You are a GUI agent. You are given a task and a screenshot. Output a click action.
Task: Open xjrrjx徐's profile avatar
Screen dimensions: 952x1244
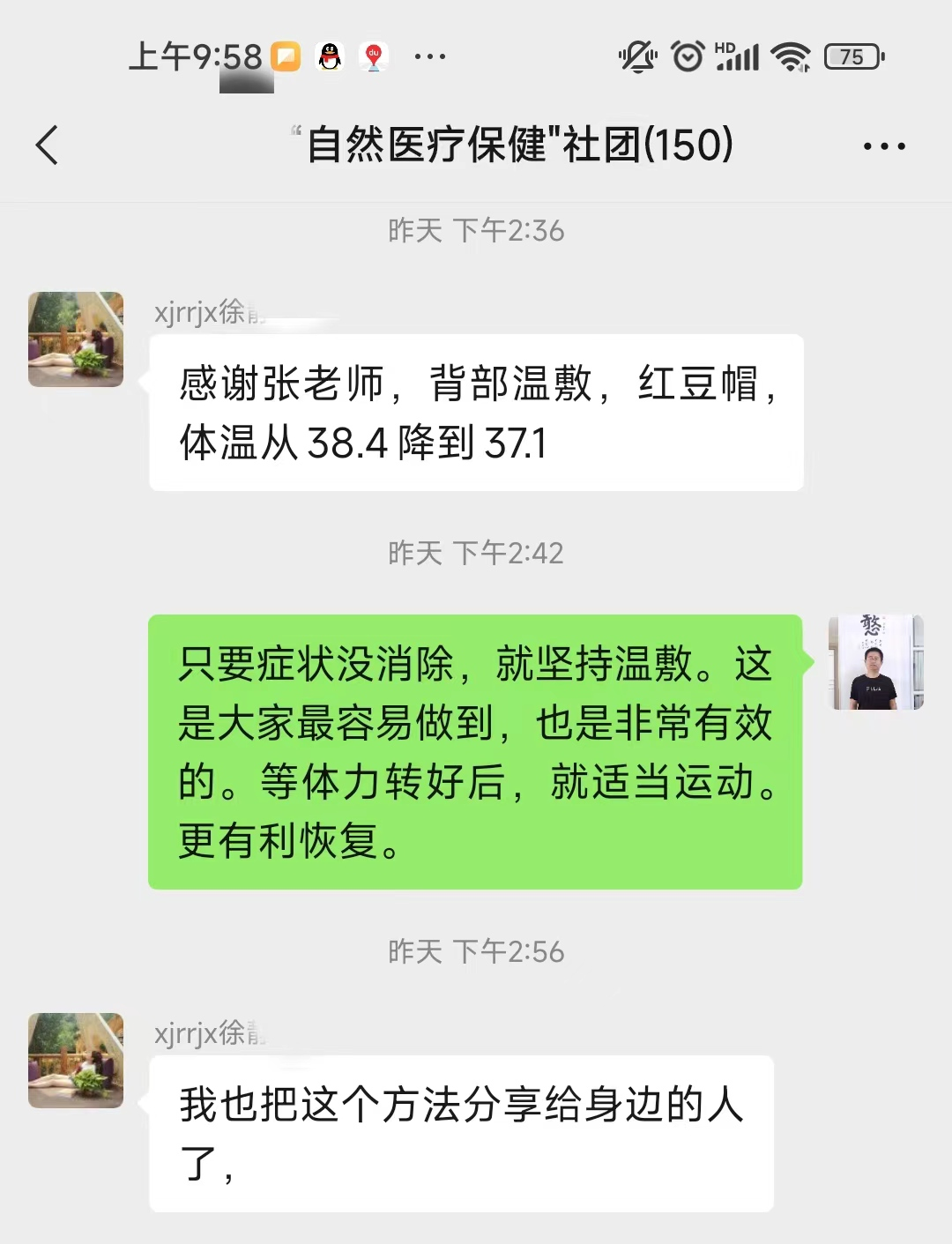tap(75, 339)
